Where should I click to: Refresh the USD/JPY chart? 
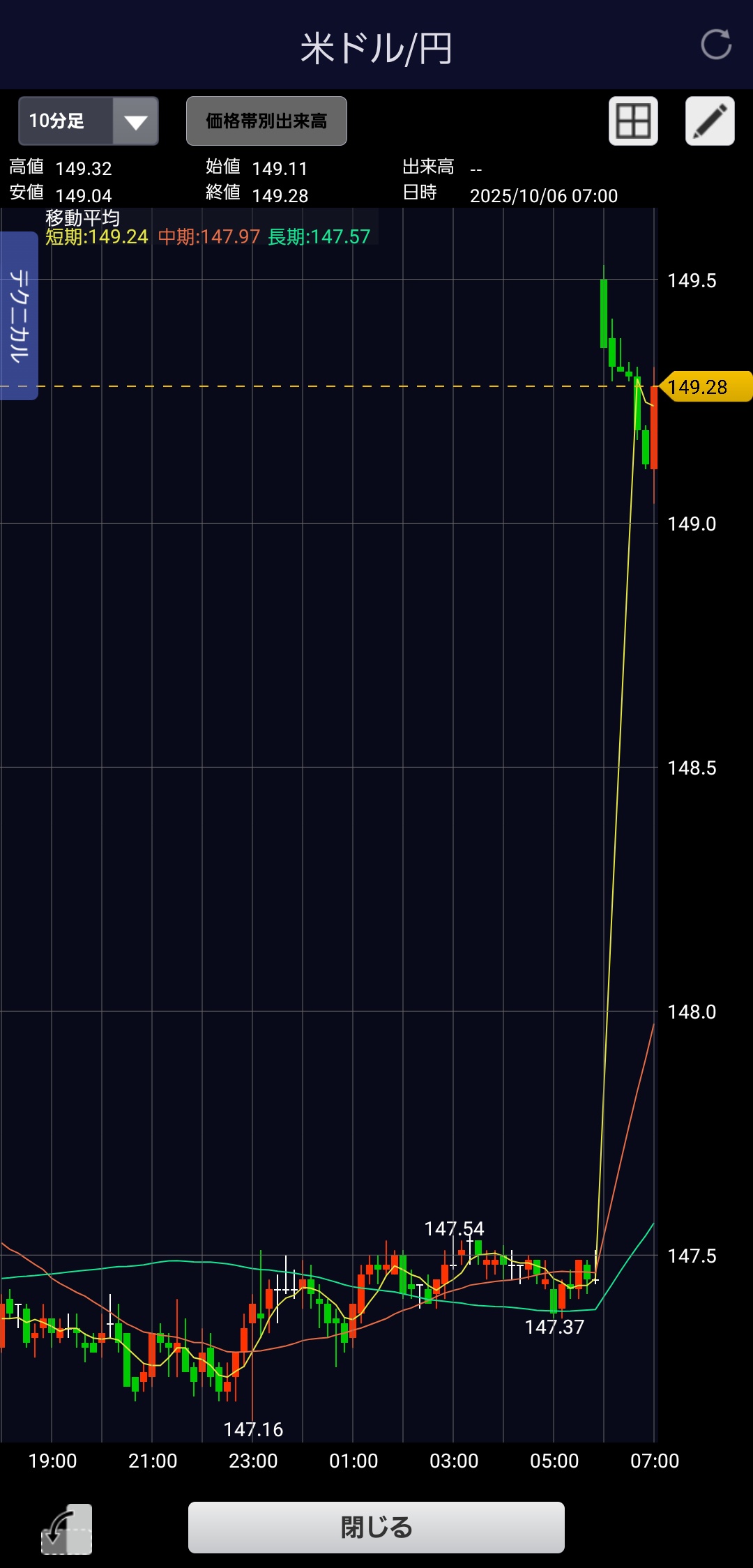(716, 45)
